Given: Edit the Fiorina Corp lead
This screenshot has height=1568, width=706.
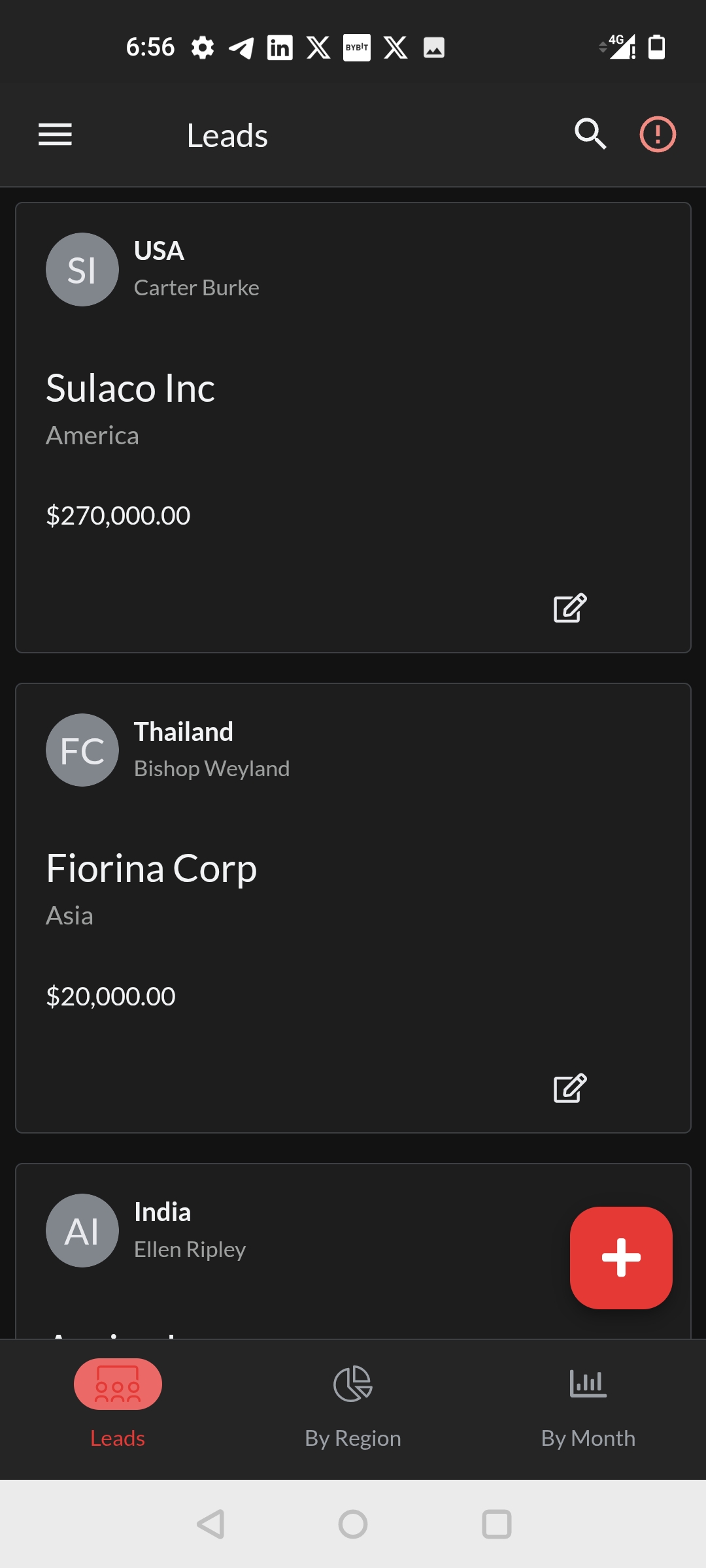Looking at the screenshot, I should click(x=570, y=1088).
